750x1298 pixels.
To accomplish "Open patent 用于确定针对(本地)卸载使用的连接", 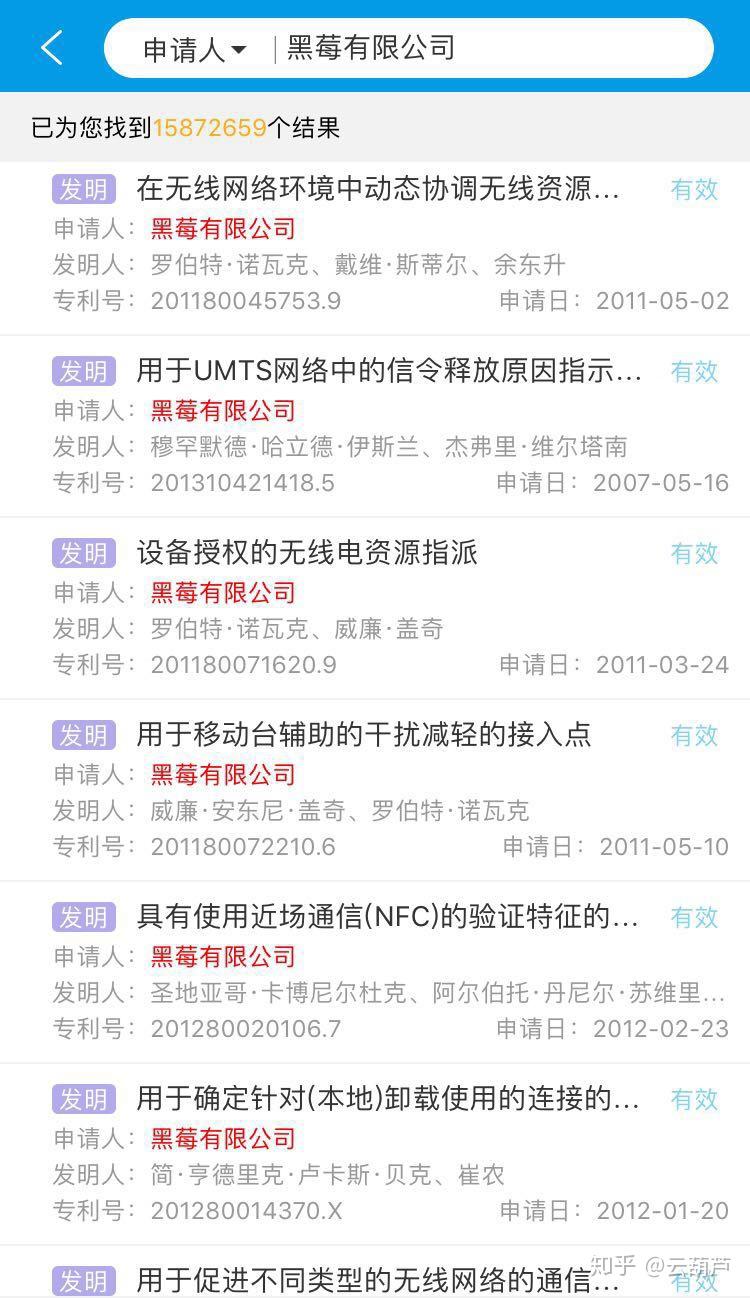I will tap(387, 1099).
